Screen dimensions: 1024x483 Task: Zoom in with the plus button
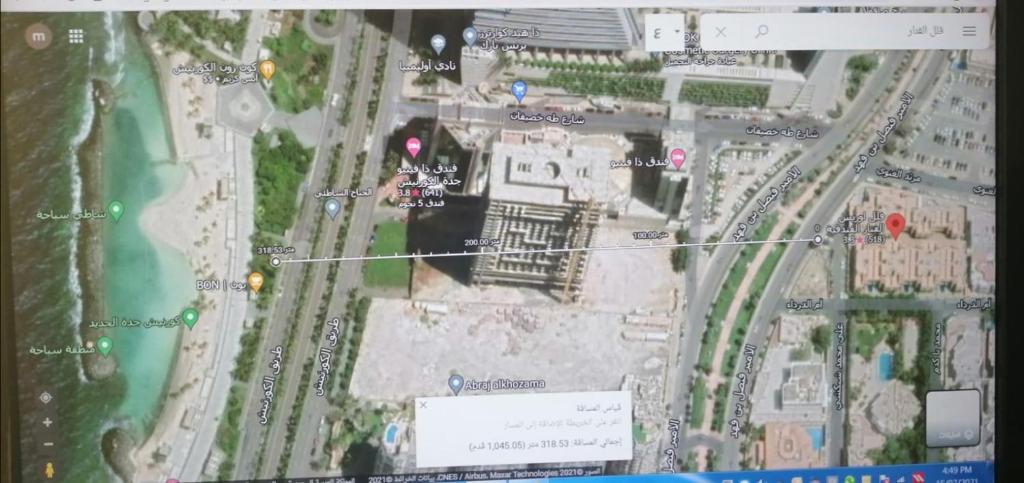point(47,422)
